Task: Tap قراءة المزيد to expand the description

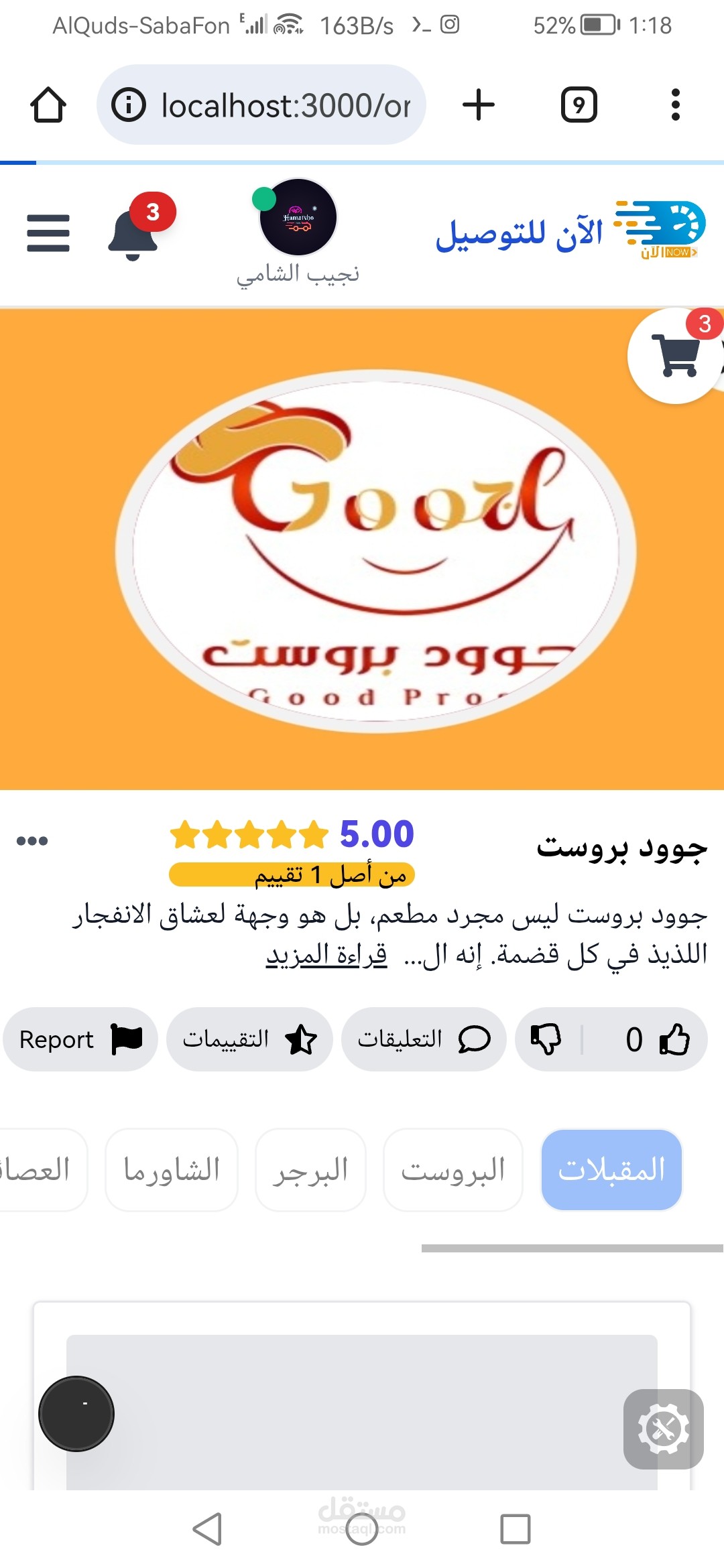Action: coord(326,954)
